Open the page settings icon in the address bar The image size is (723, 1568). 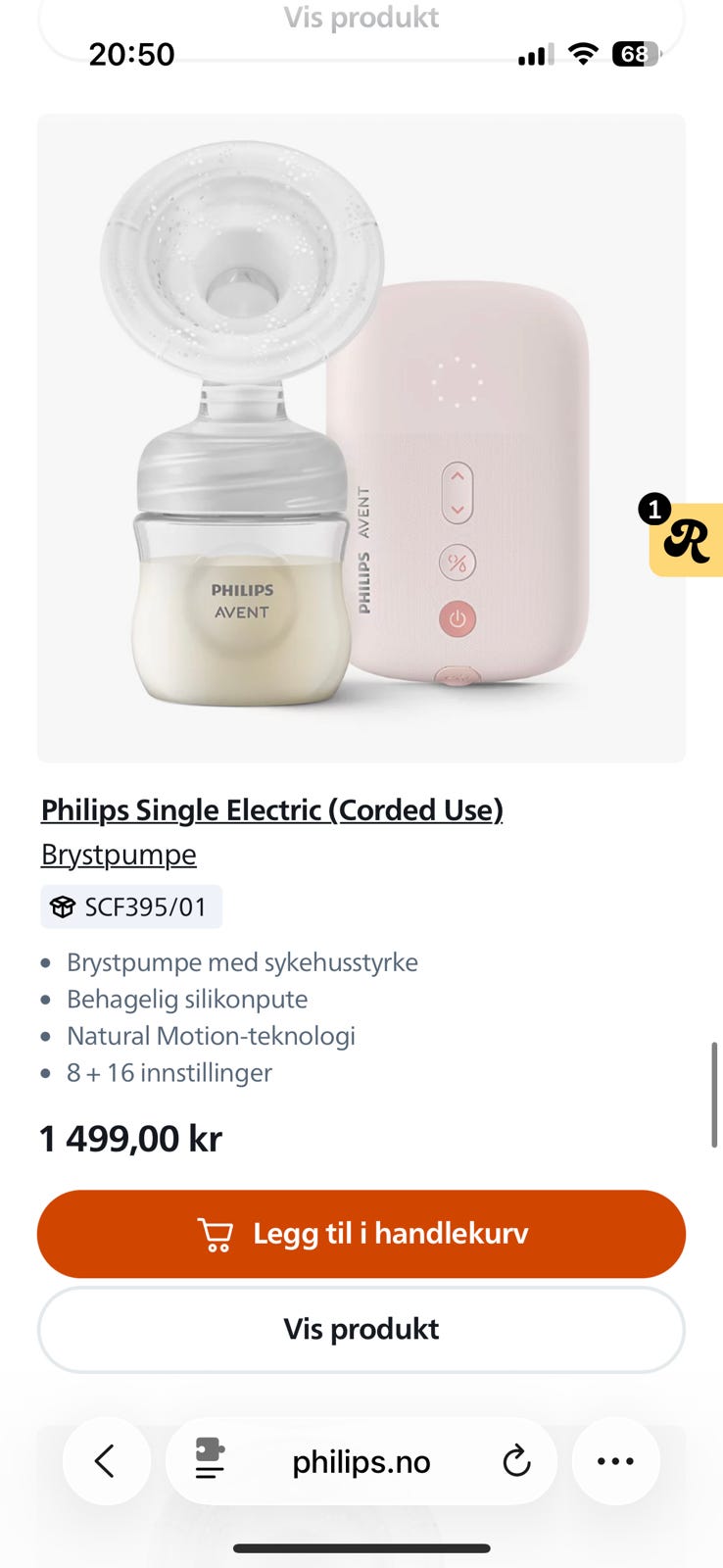210,1459
